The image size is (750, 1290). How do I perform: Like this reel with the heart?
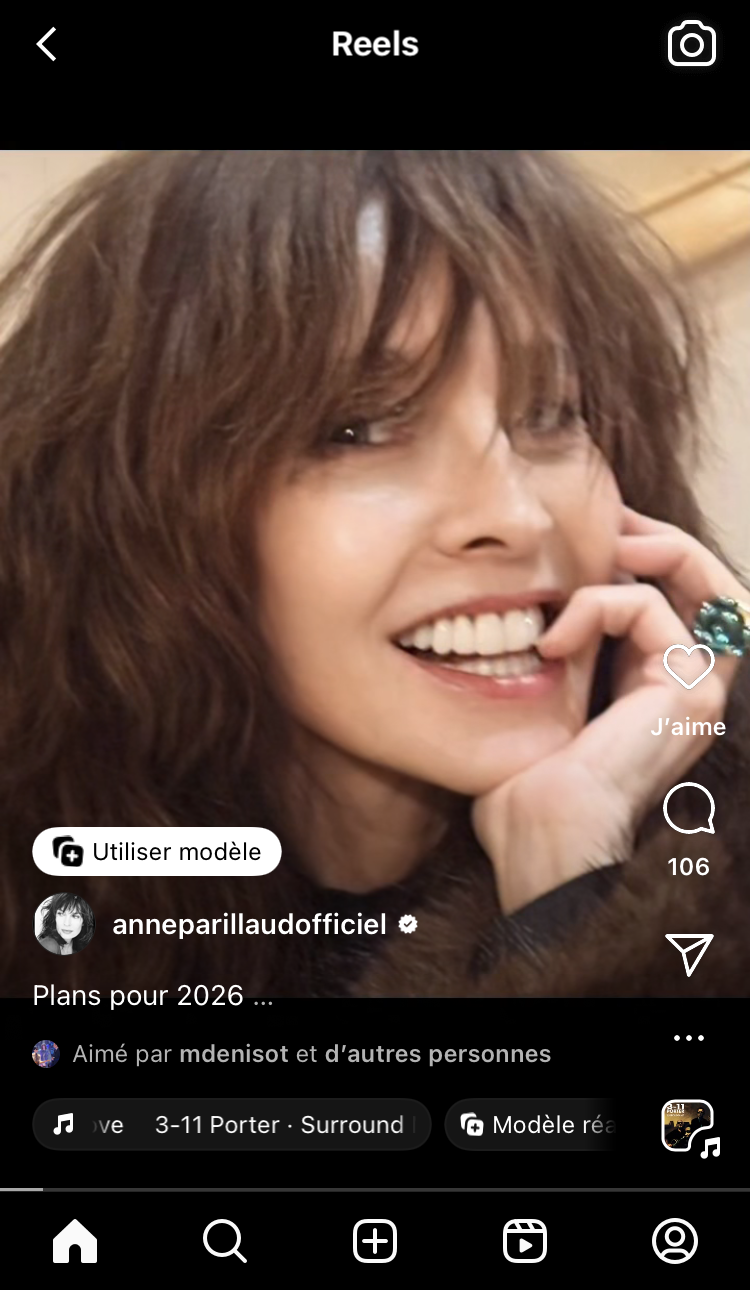point(688,667)
